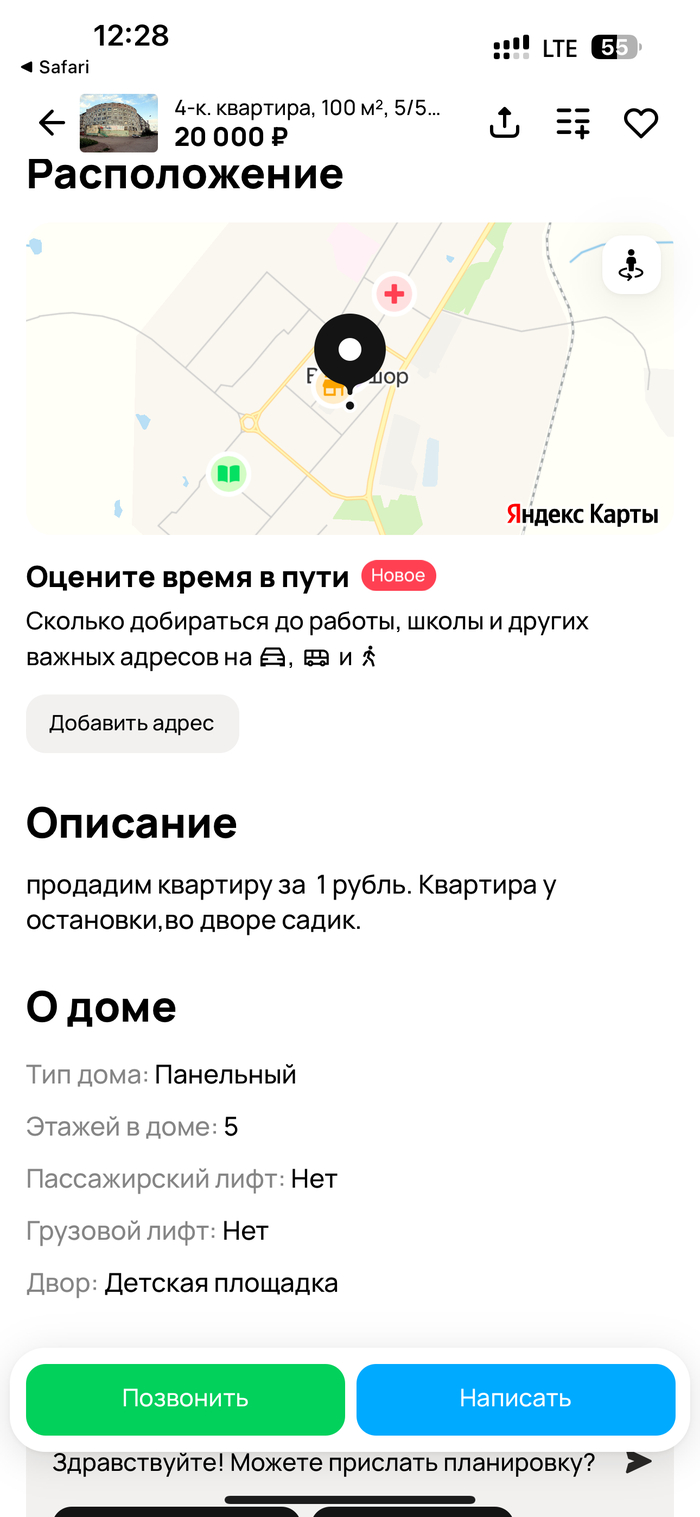This screenshot has height=1517, width=700.
Task: Add listing to favorites with heart
Action: (x=641, y=123)
